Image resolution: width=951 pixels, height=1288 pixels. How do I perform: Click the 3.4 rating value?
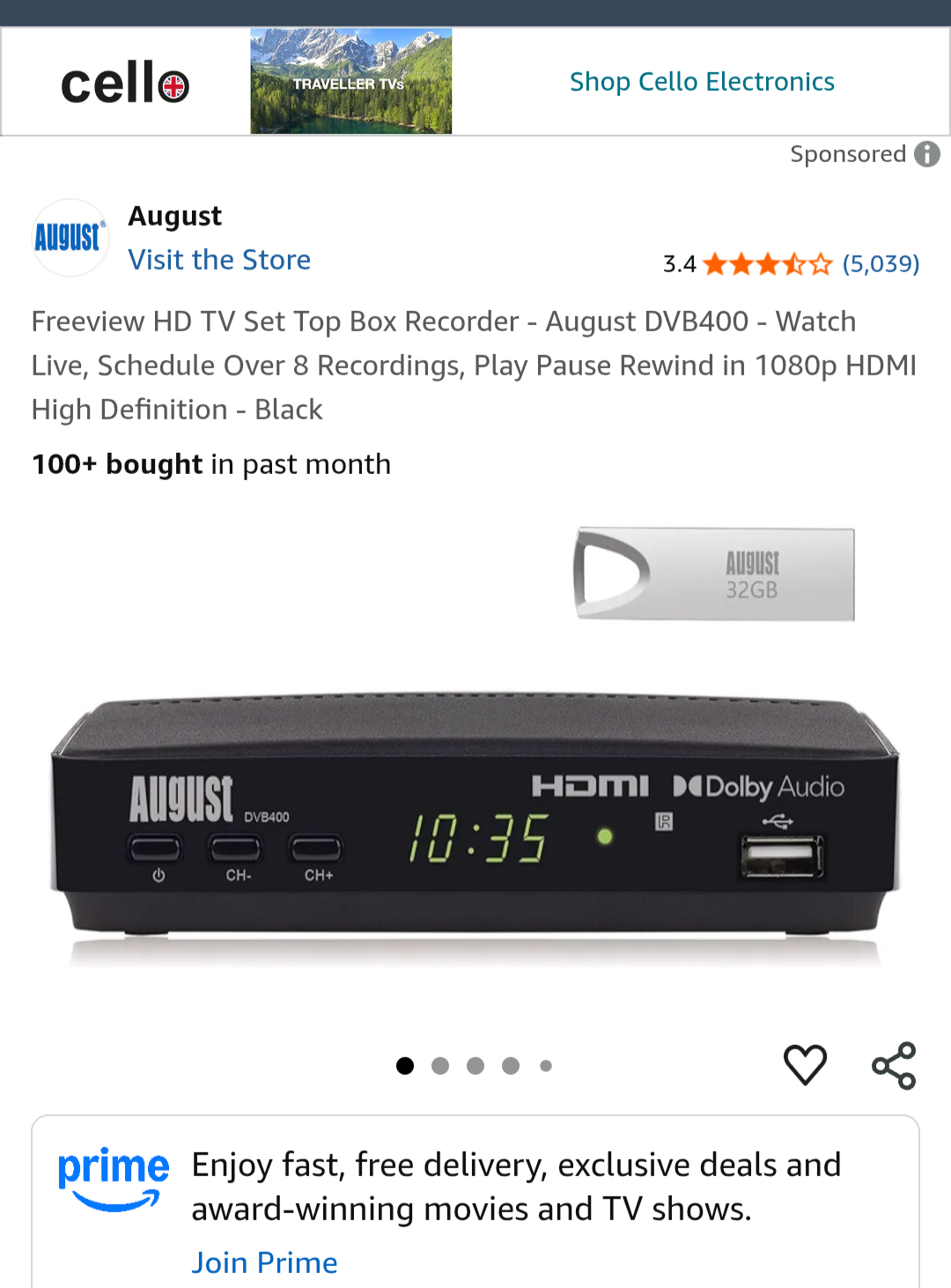tap(680, 263)
